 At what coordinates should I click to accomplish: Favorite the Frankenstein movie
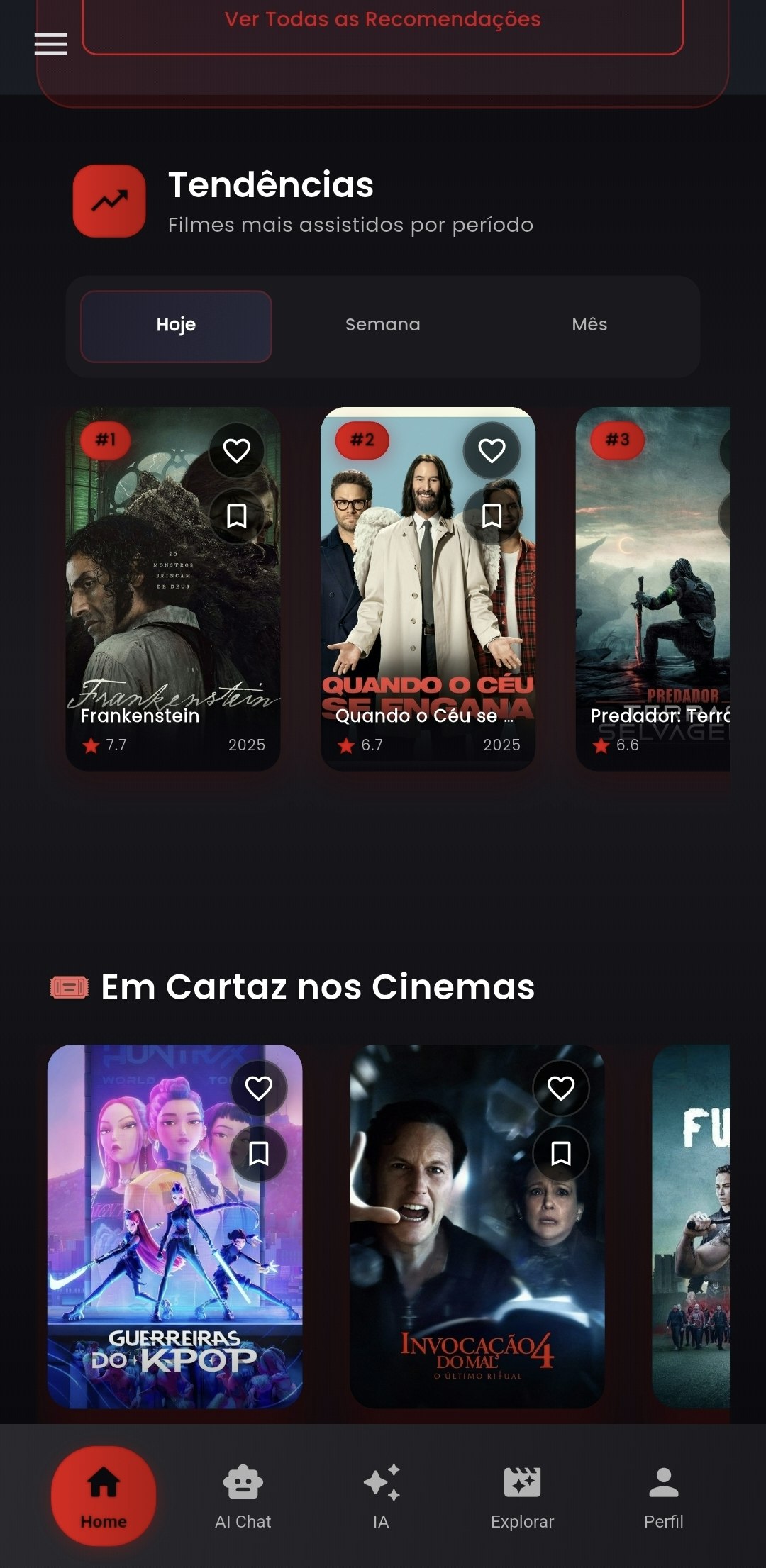pyautogui.click(x=236, y=448)
